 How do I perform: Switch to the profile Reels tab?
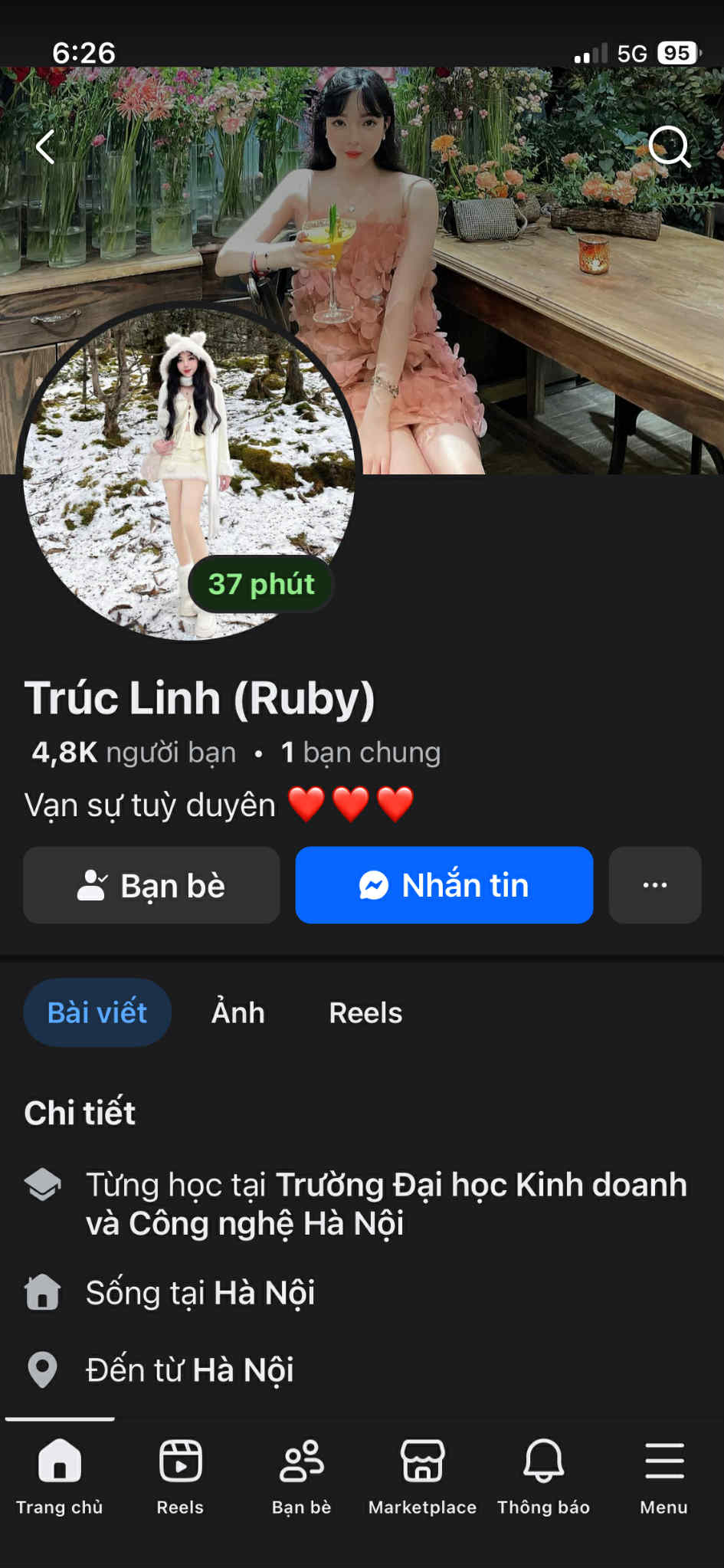coord(365,1012)
